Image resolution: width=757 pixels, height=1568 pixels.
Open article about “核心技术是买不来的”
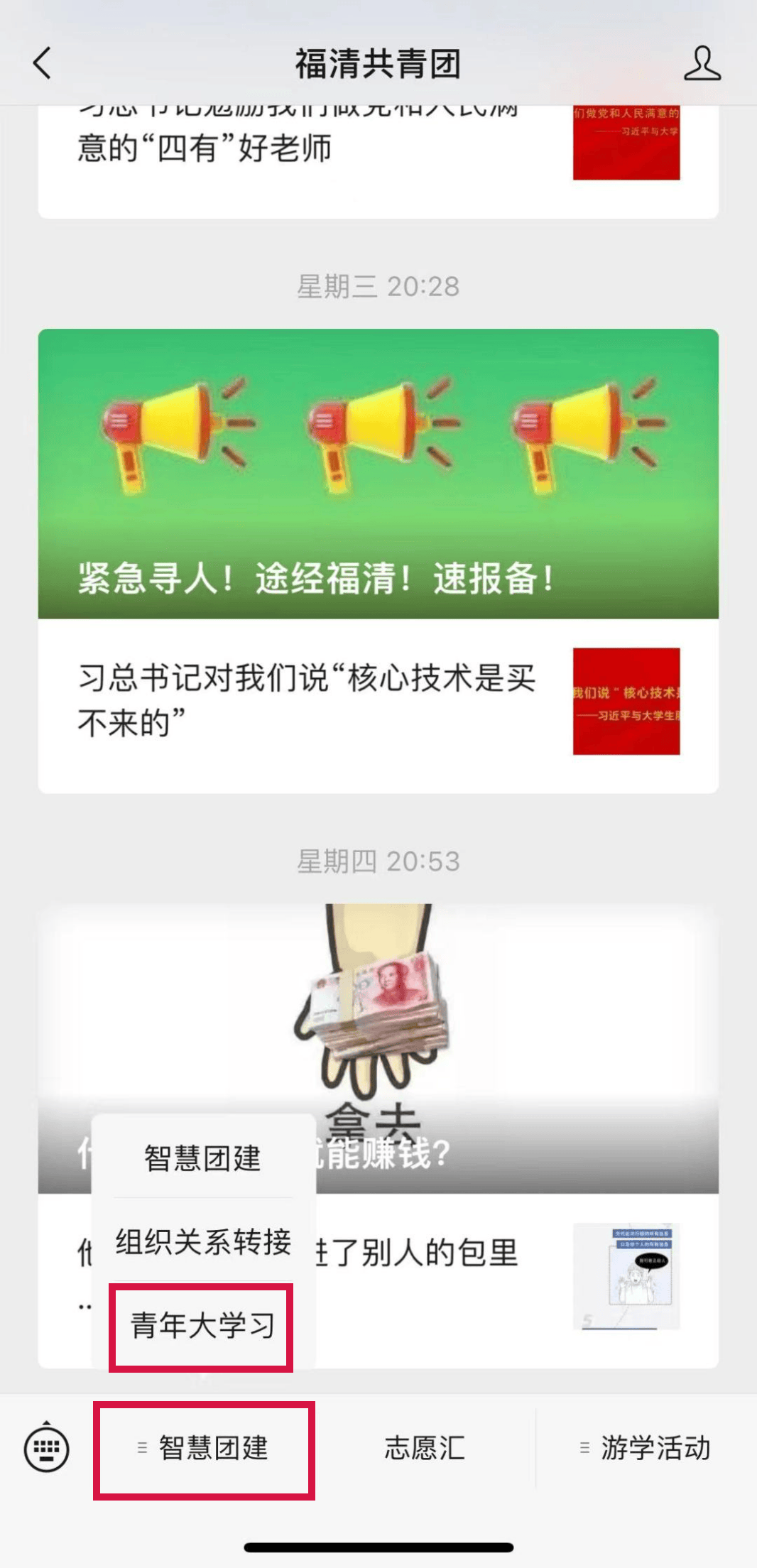click(x=378, y=702)
